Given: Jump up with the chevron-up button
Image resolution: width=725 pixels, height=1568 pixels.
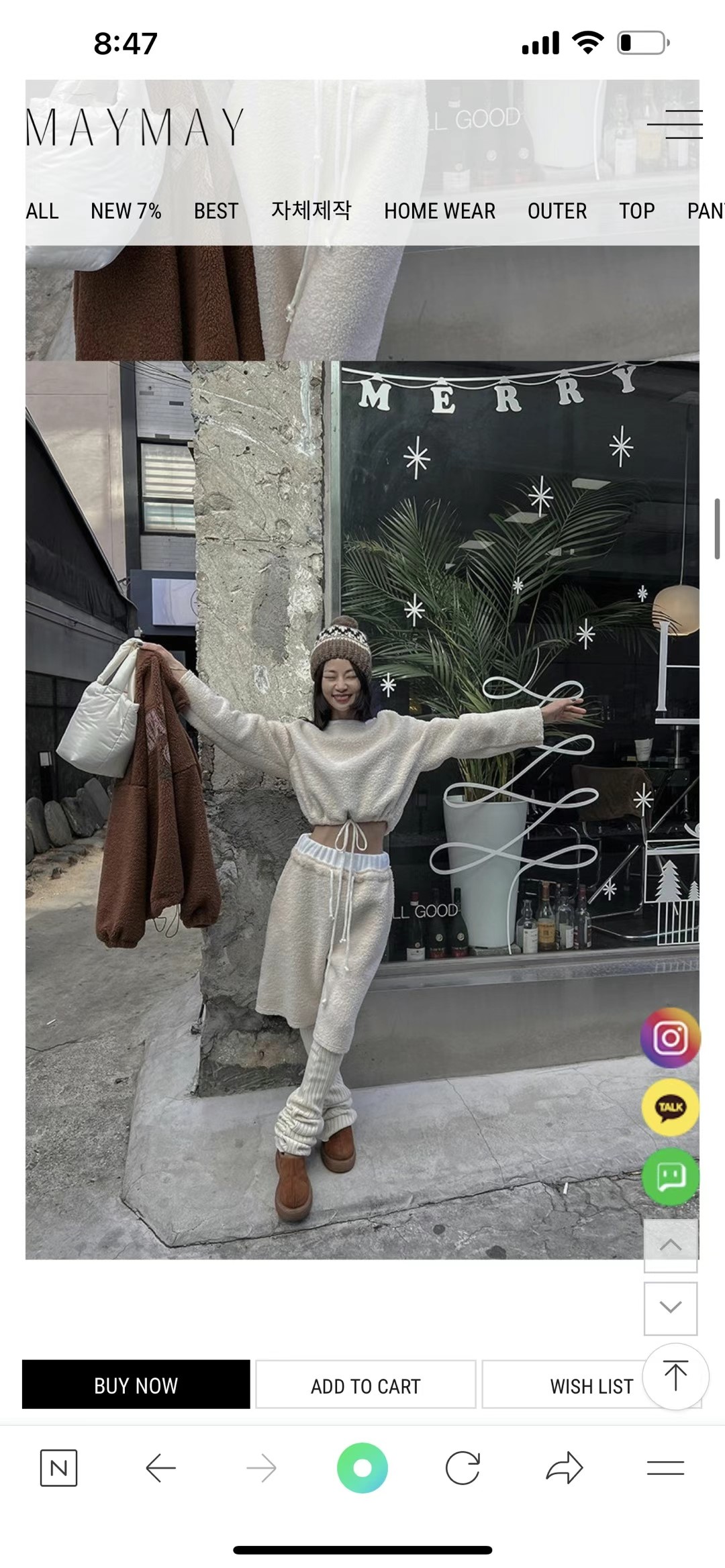Looking at the screenshot, I should [671, 1245].
